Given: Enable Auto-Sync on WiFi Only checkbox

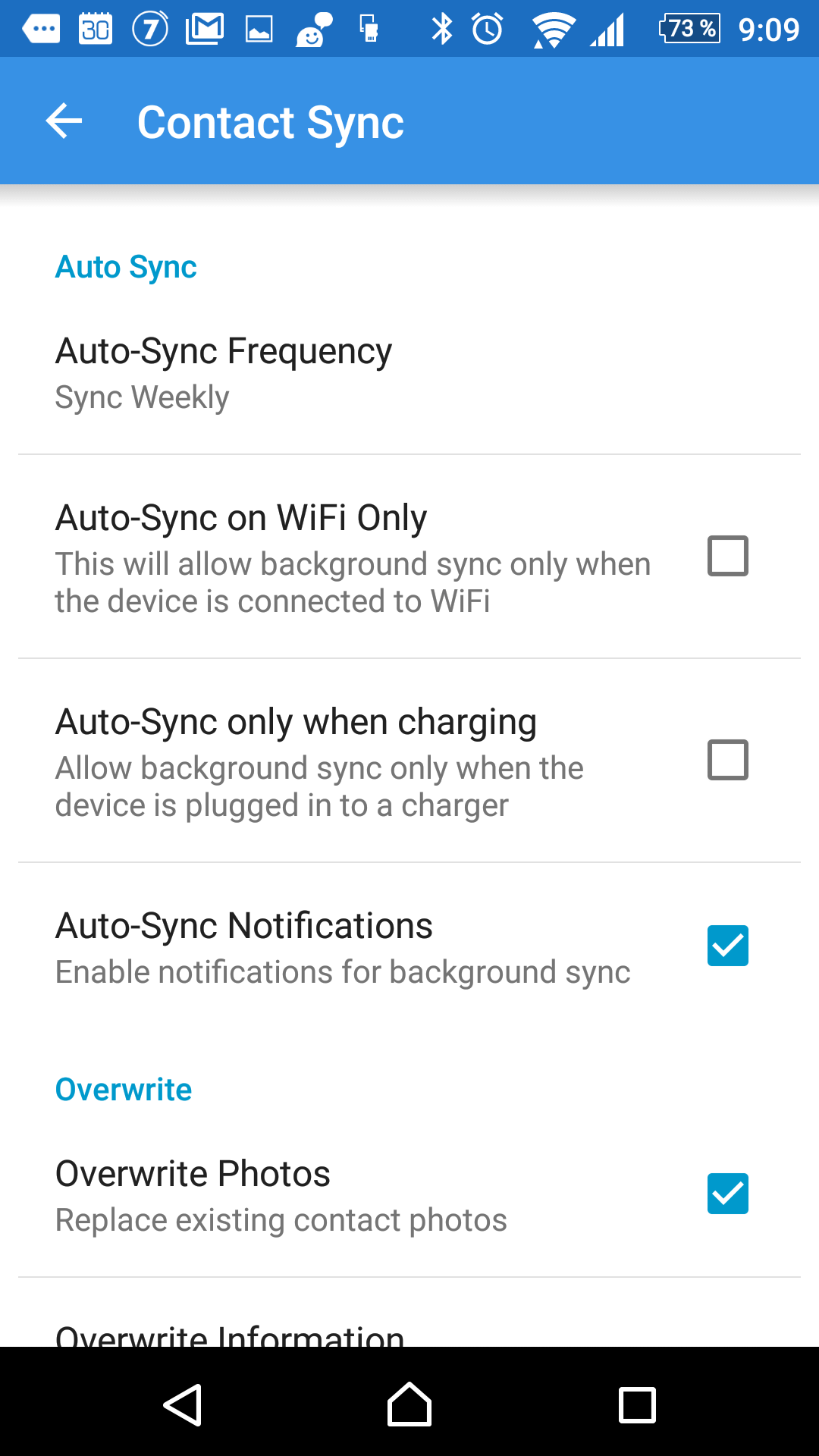Looking at the screenshot, I should click(727, 556).
